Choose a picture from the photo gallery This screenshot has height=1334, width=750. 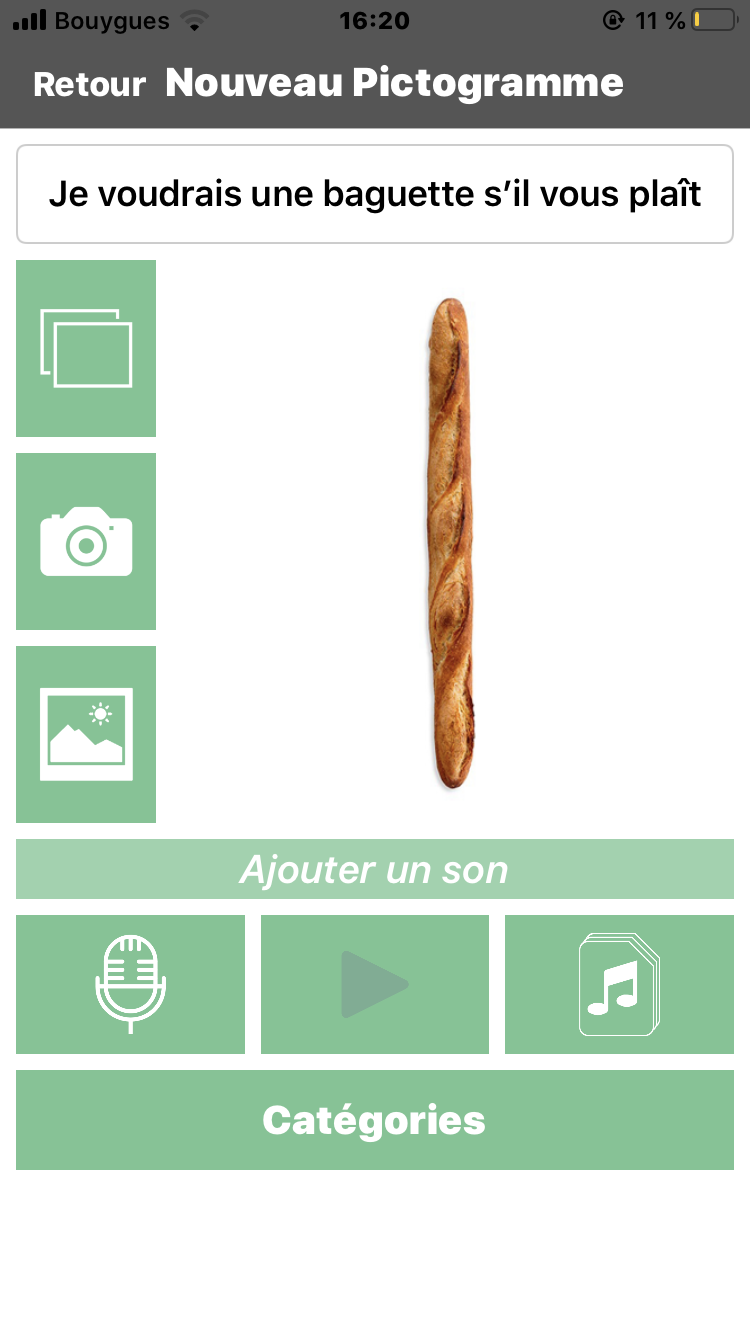coord(86,734)
